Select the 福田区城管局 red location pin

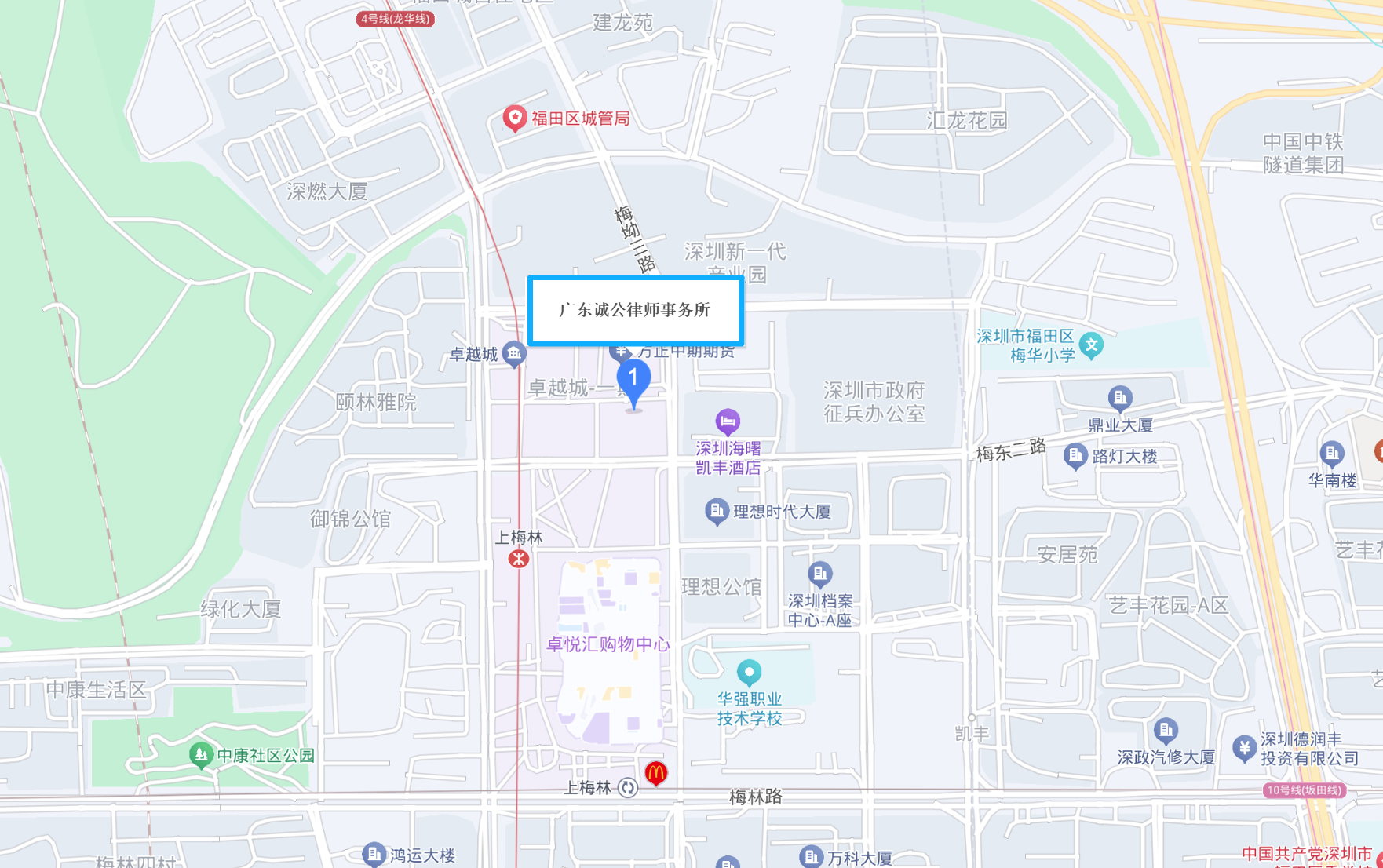pos(514,119)
